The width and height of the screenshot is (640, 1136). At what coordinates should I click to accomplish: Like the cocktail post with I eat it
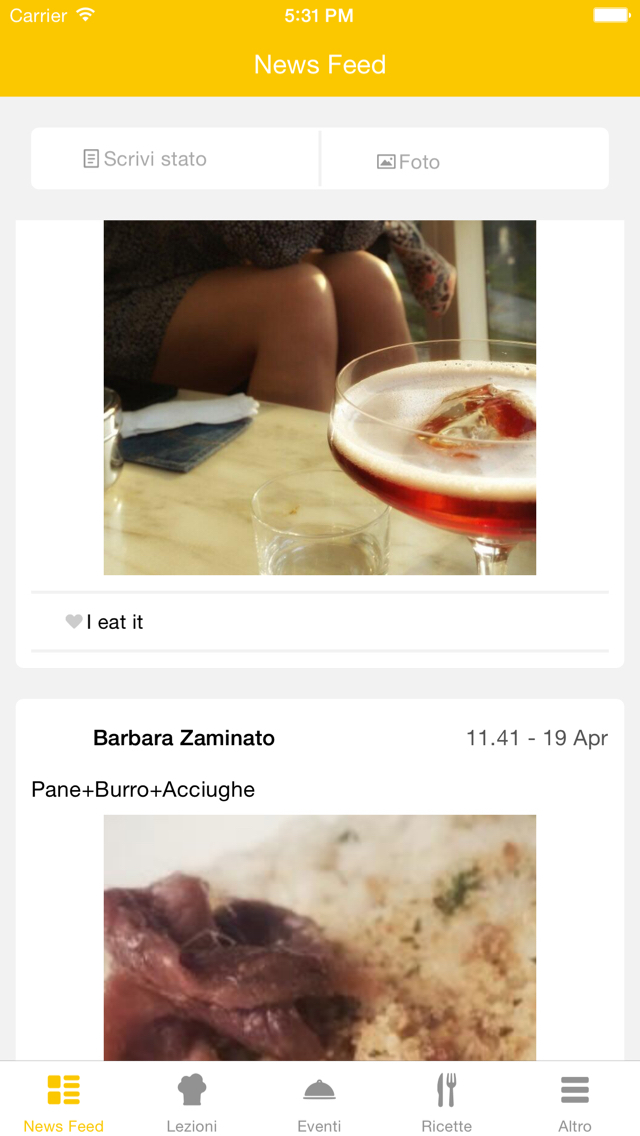click(x=105, y=622)
